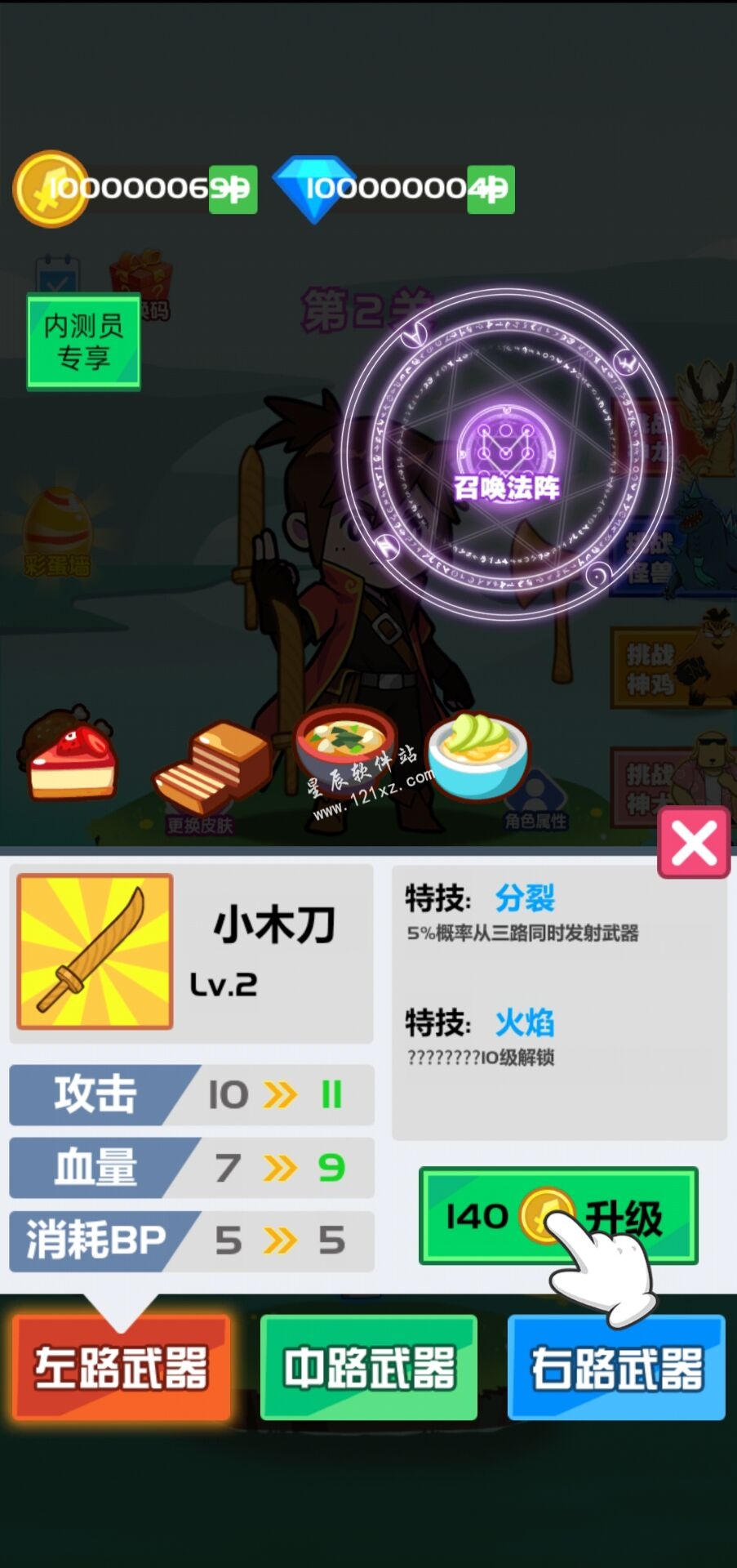Close the weapon upgrade panel
Image resolution: width=737 pixels, height=1568 pixels.
[694, 843]
